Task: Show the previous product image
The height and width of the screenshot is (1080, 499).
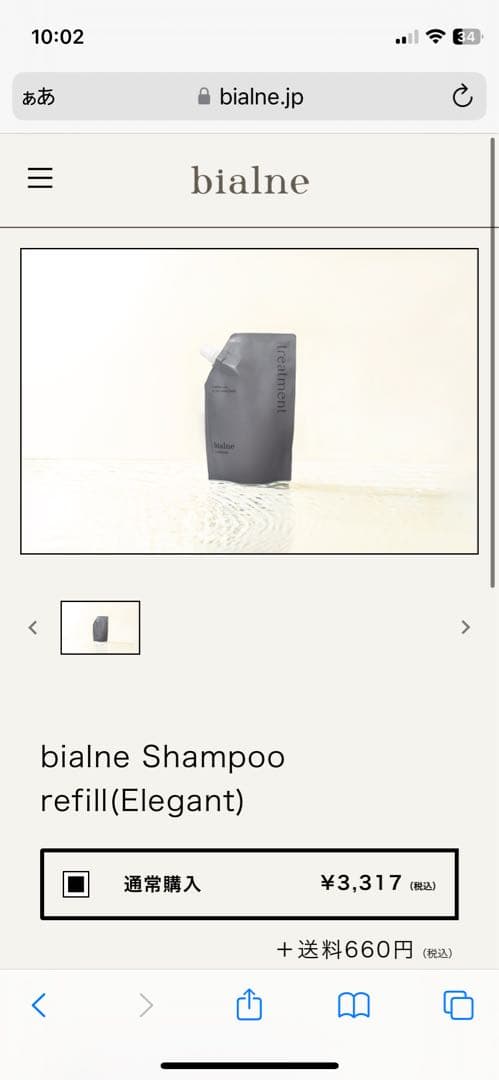Action: [32, 627]
